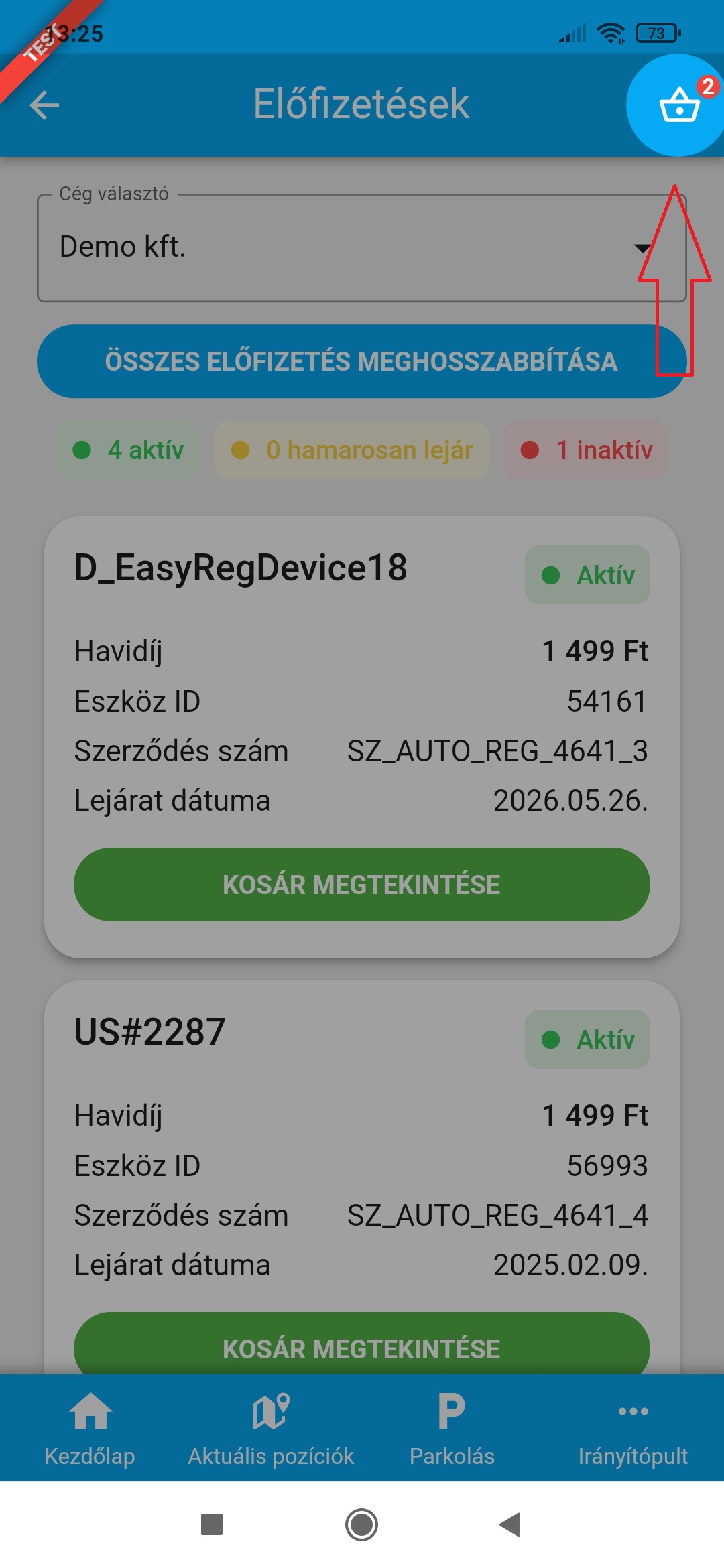This screenshot has height=1568, width=724.
Task: Select the 0 hamarosan lejár chip
Action: (x=352, y=450)
